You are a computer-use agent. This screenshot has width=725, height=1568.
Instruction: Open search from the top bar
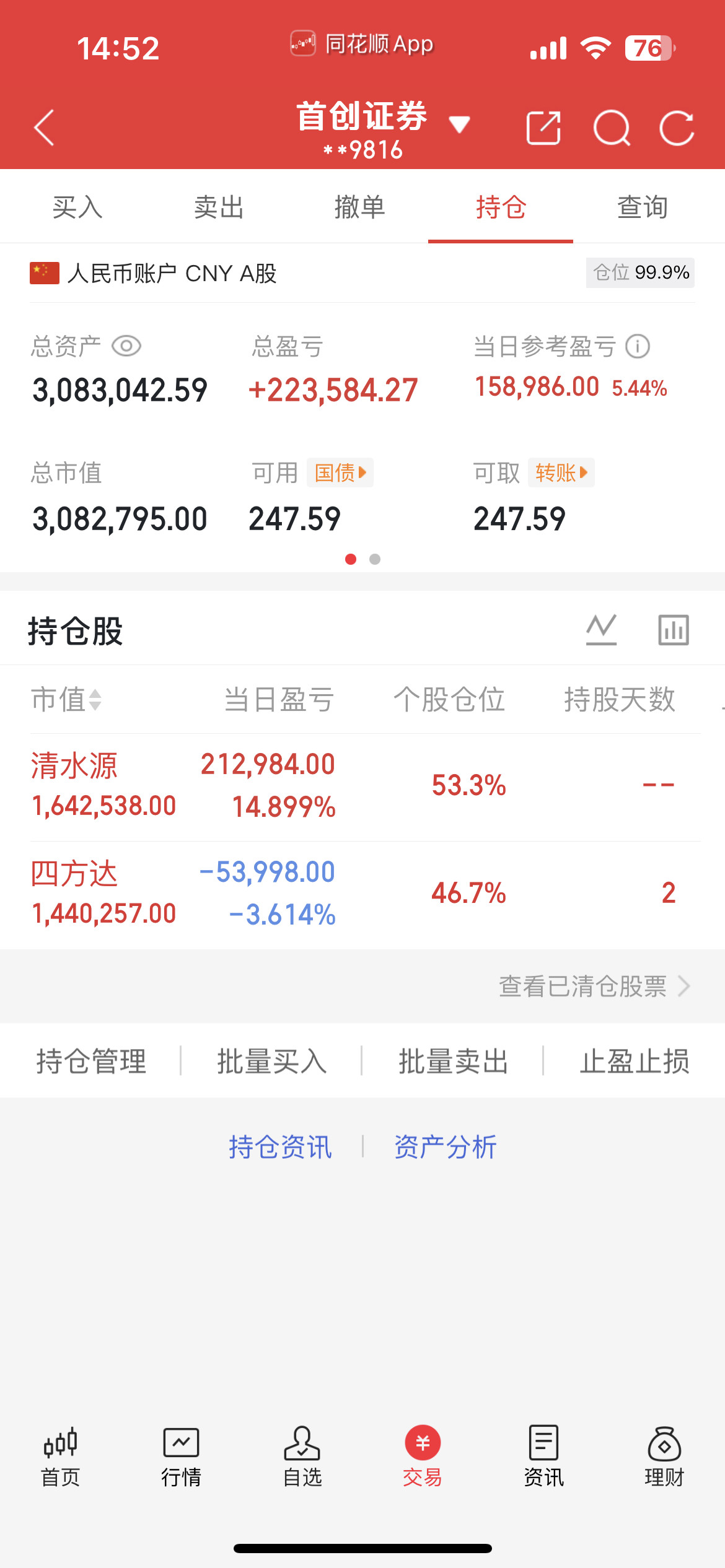(x=612, y=128)
